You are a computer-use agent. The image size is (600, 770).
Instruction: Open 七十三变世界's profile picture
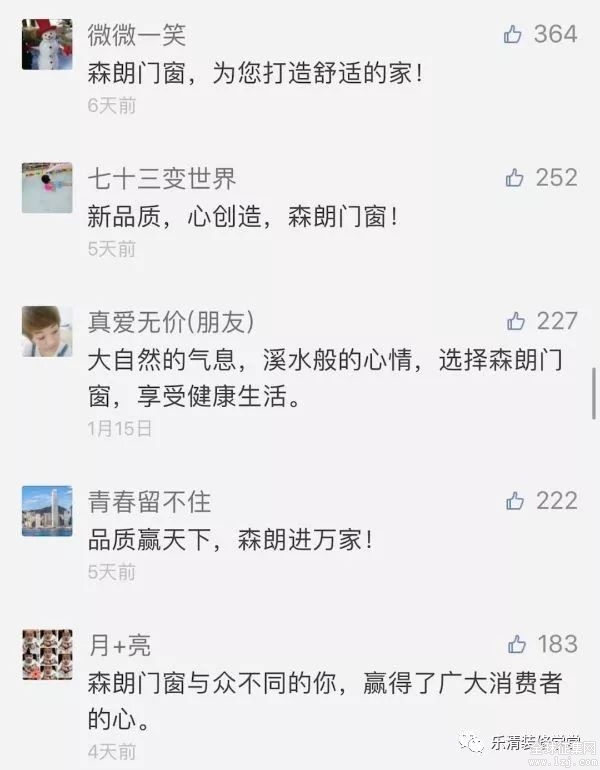pos(47,188)
